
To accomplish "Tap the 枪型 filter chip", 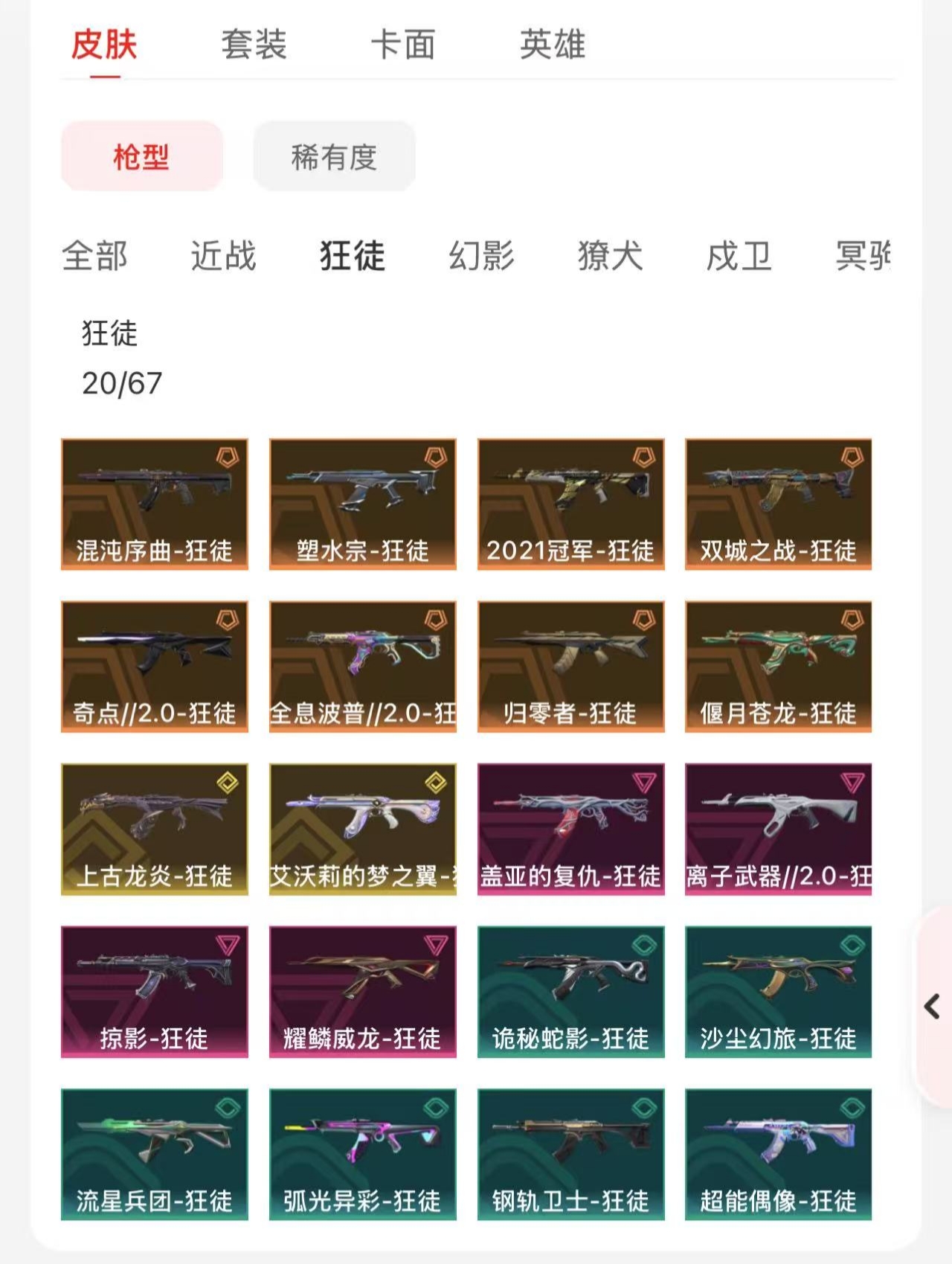I will click(x=141, y=157).
